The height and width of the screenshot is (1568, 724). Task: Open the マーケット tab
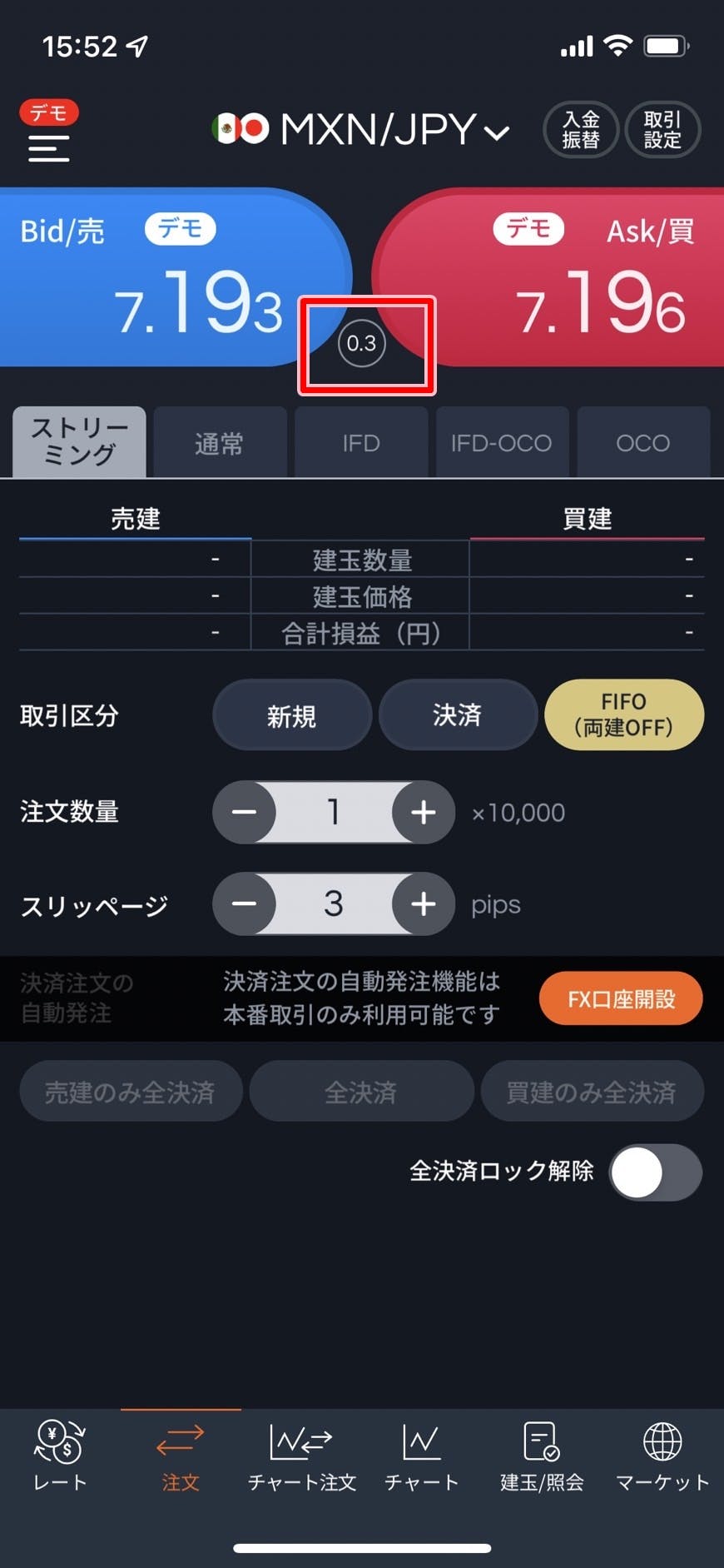[662, 1456]
